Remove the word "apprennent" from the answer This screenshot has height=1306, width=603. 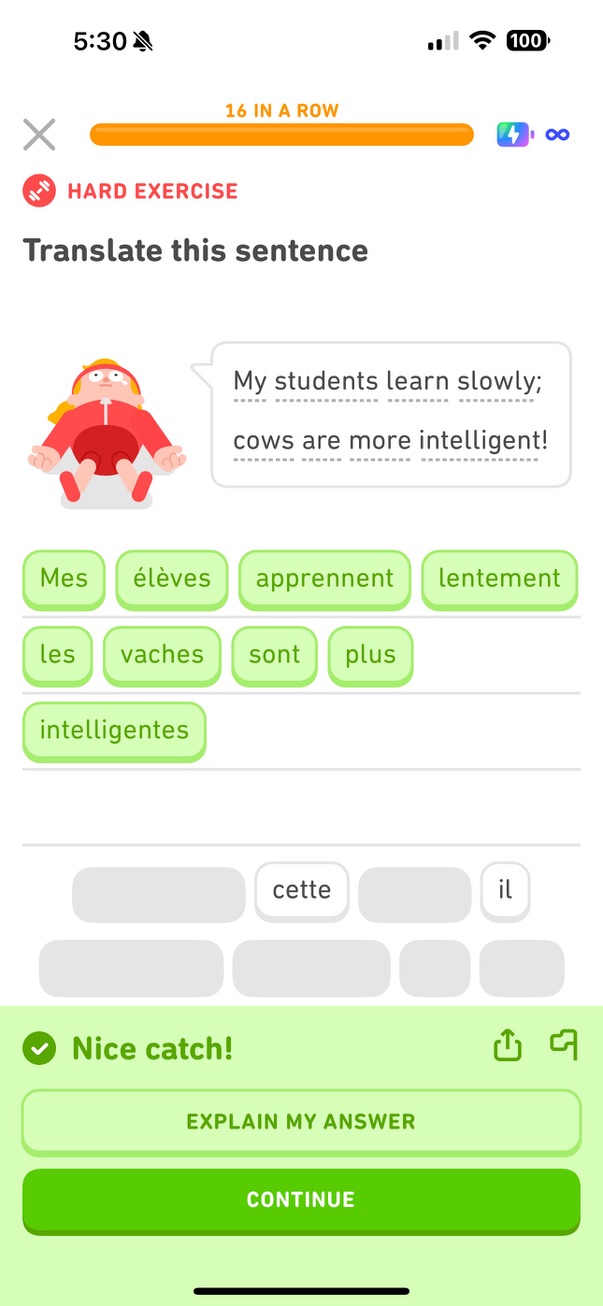[x=325, y=578]
